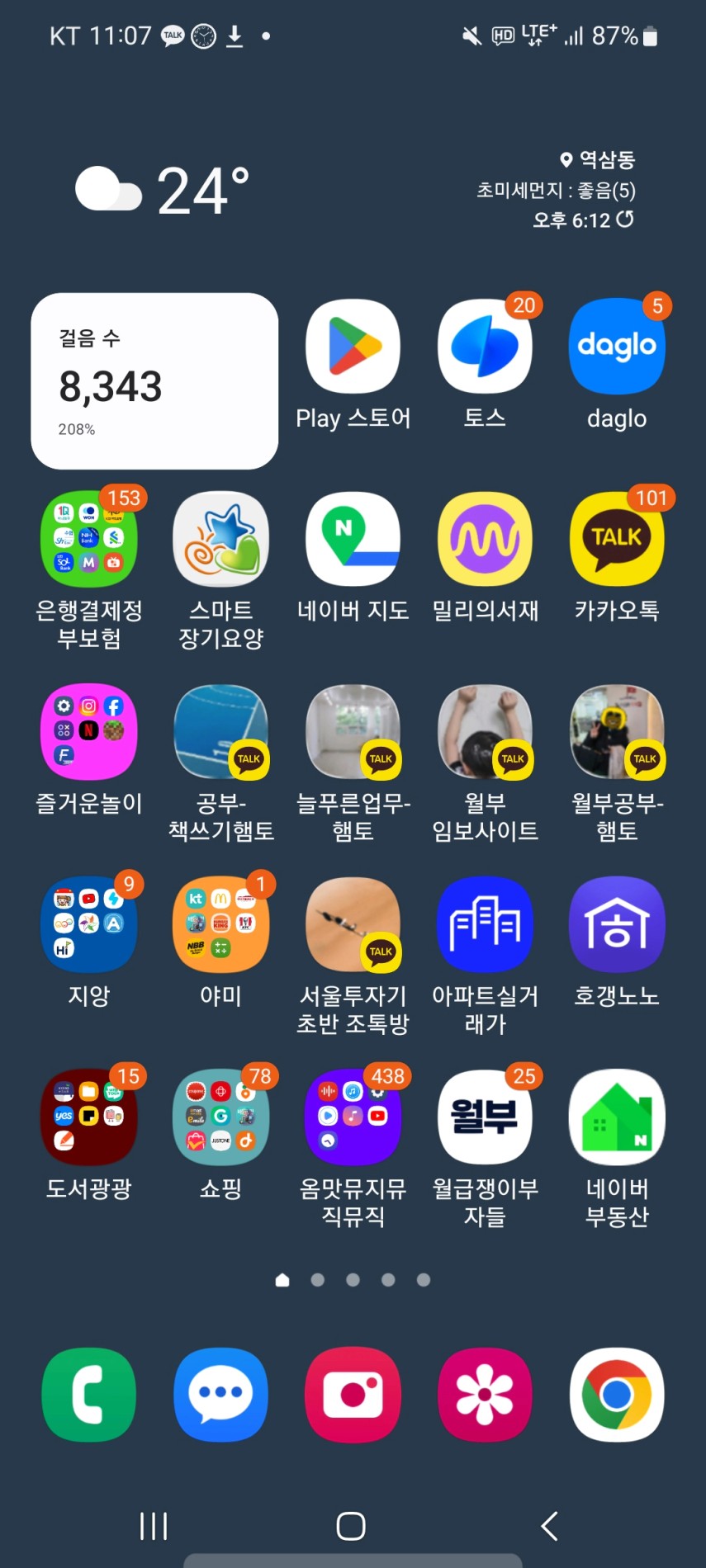Image resolution: width=706 pixels, height=1568 pixels.
Task: Open the Phone dialer in the dock
Action: (88, 1395)
